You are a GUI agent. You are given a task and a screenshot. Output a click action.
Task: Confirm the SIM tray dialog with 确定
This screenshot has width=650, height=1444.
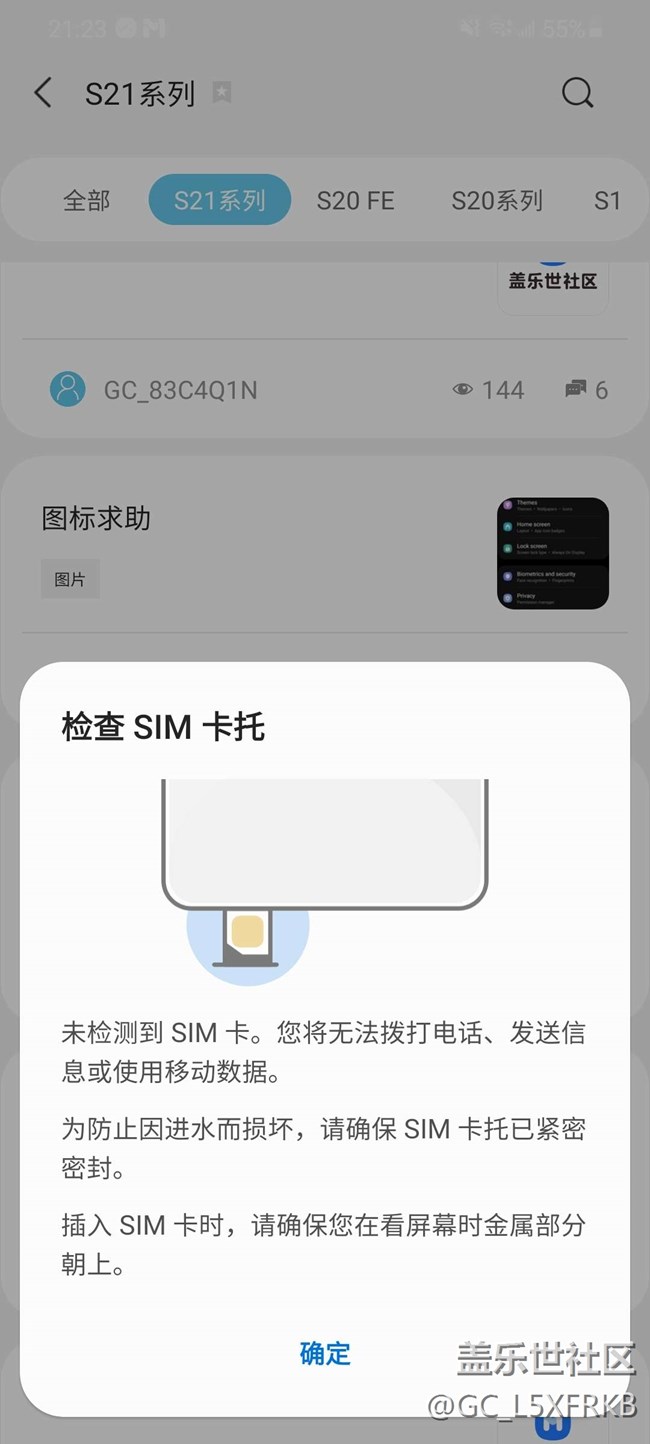(x=325, y=1353)
